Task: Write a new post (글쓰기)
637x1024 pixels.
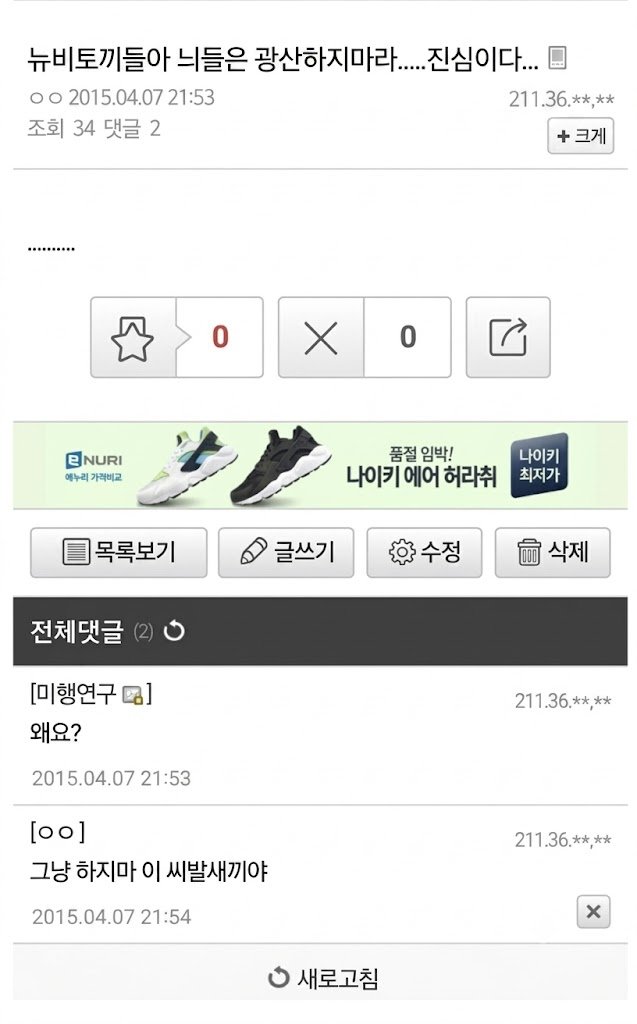Action: (286, 552)
